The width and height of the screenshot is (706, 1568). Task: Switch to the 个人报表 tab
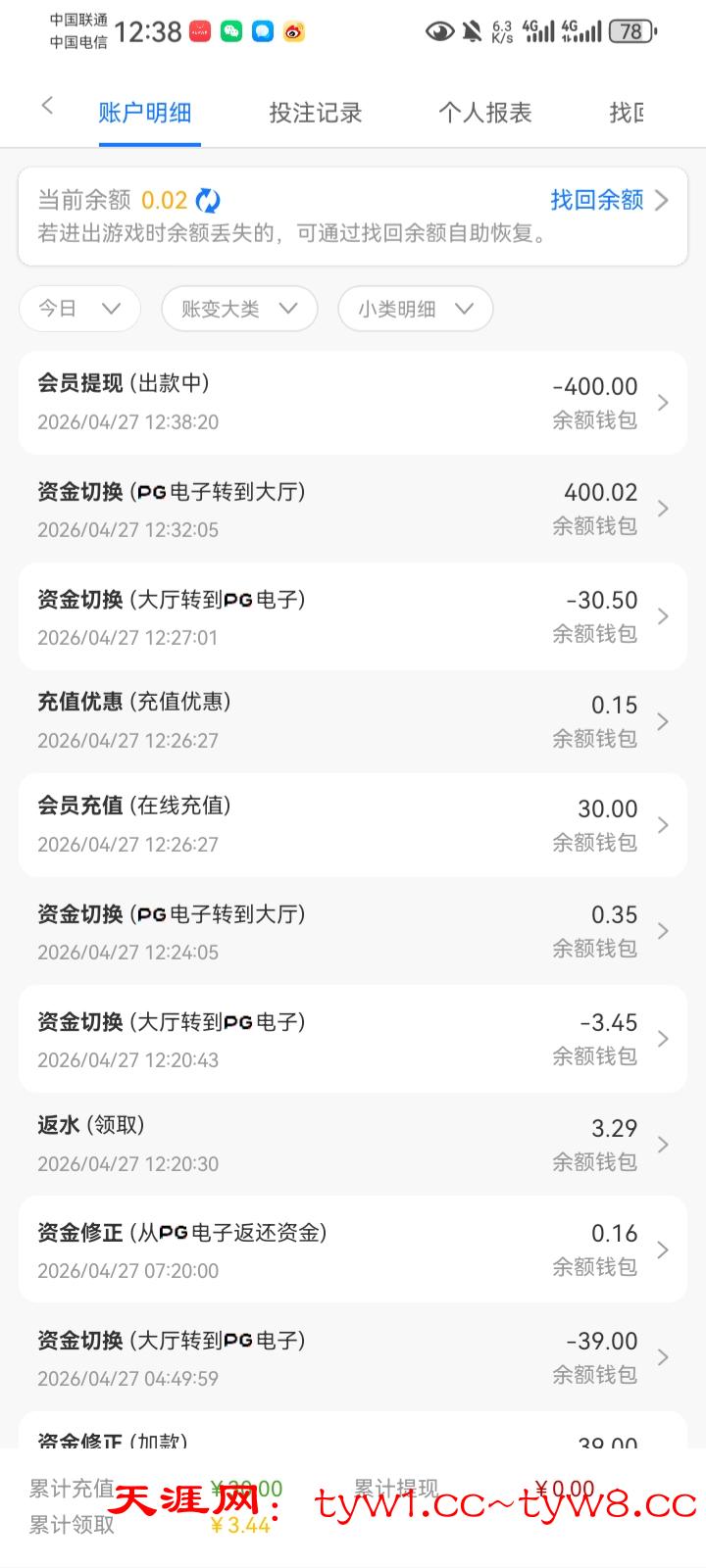click(484, 113)
